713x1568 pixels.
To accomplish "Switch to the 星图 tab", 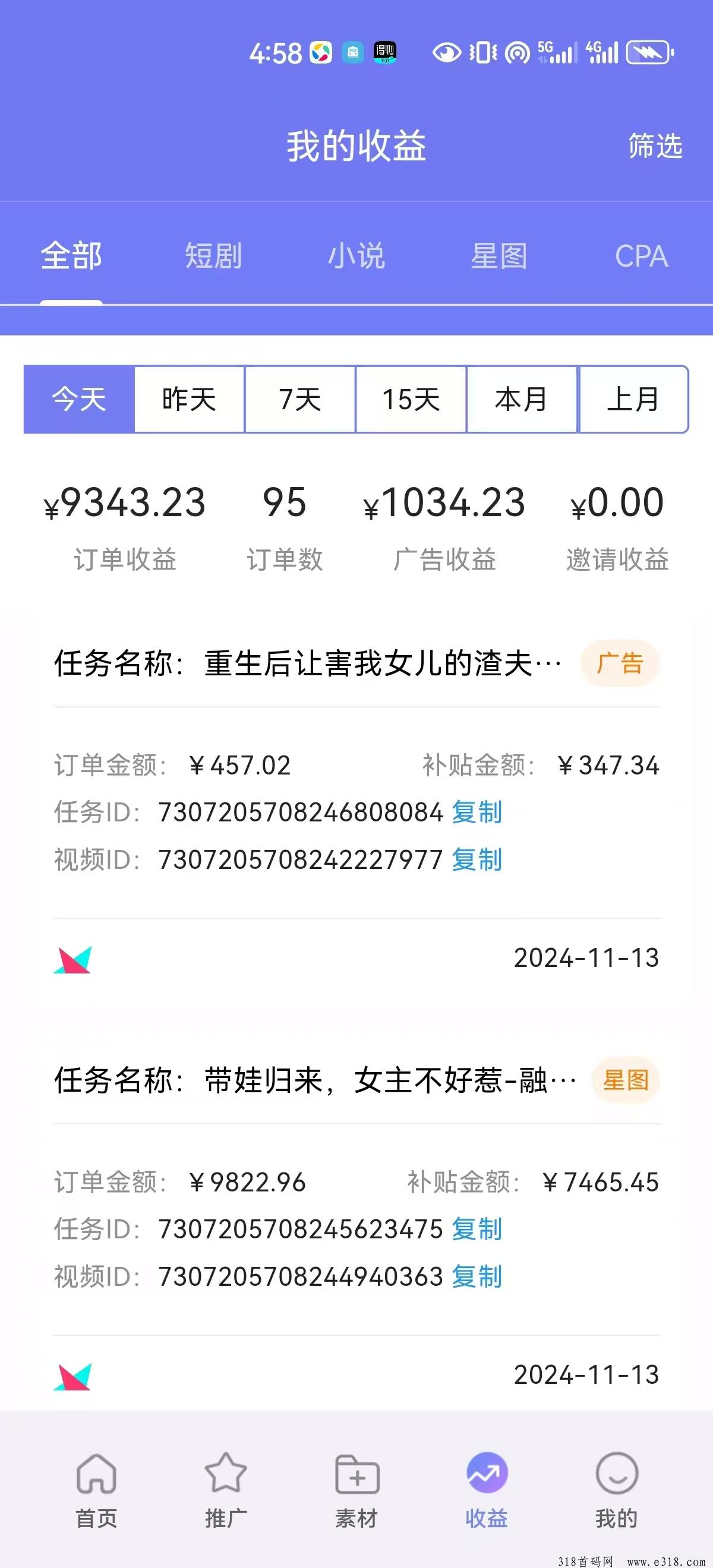I will click(499, 255).
